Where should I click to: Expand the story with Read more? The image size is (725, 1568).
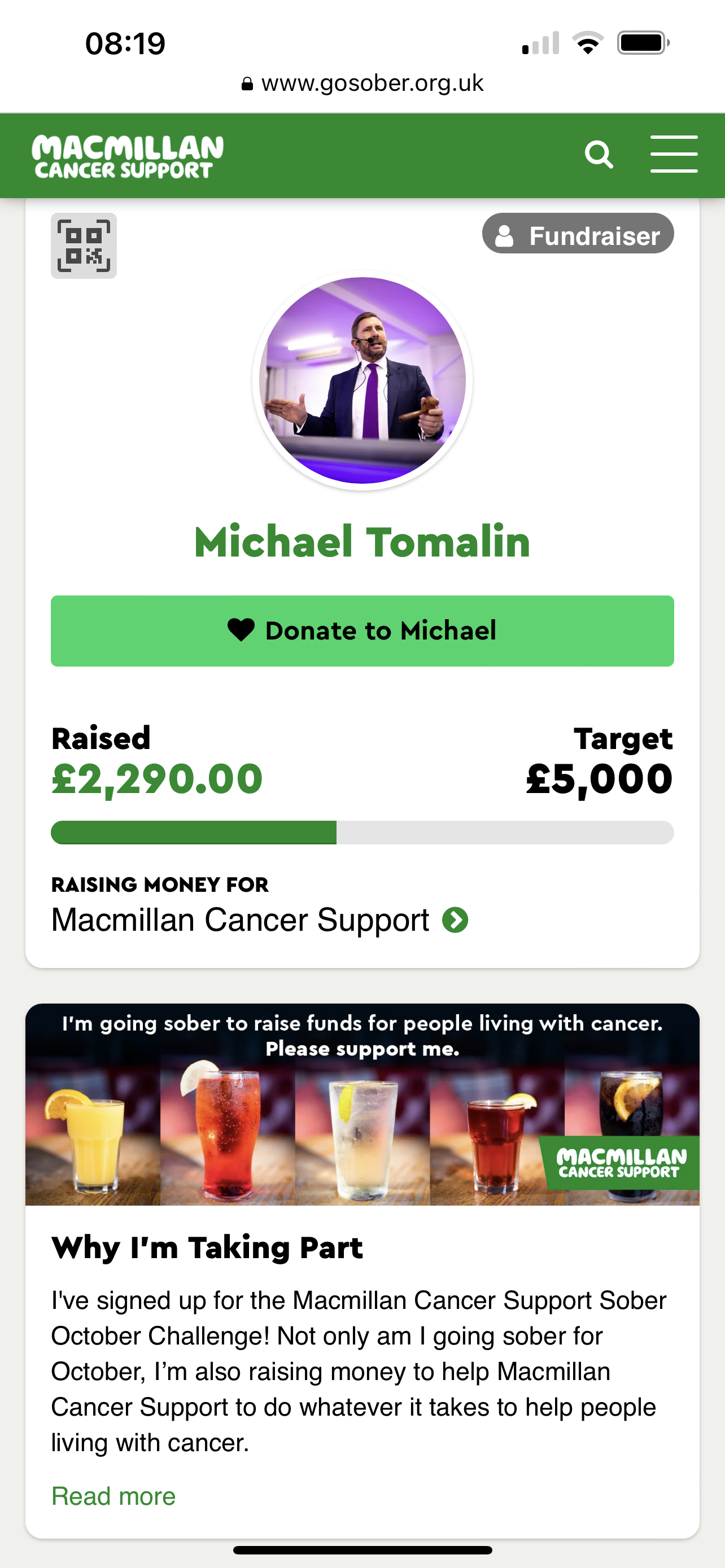coord(113,1496)
